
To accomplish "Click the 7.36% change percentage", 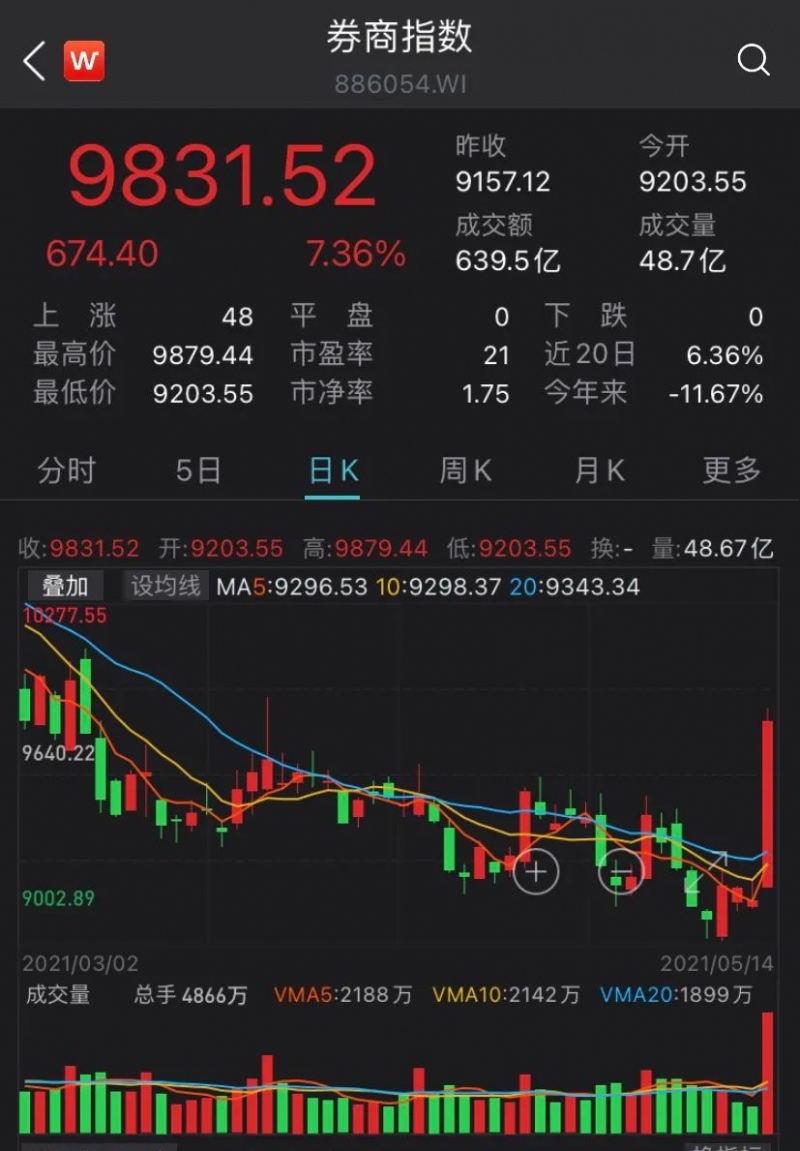I will [x=353, y=255].
